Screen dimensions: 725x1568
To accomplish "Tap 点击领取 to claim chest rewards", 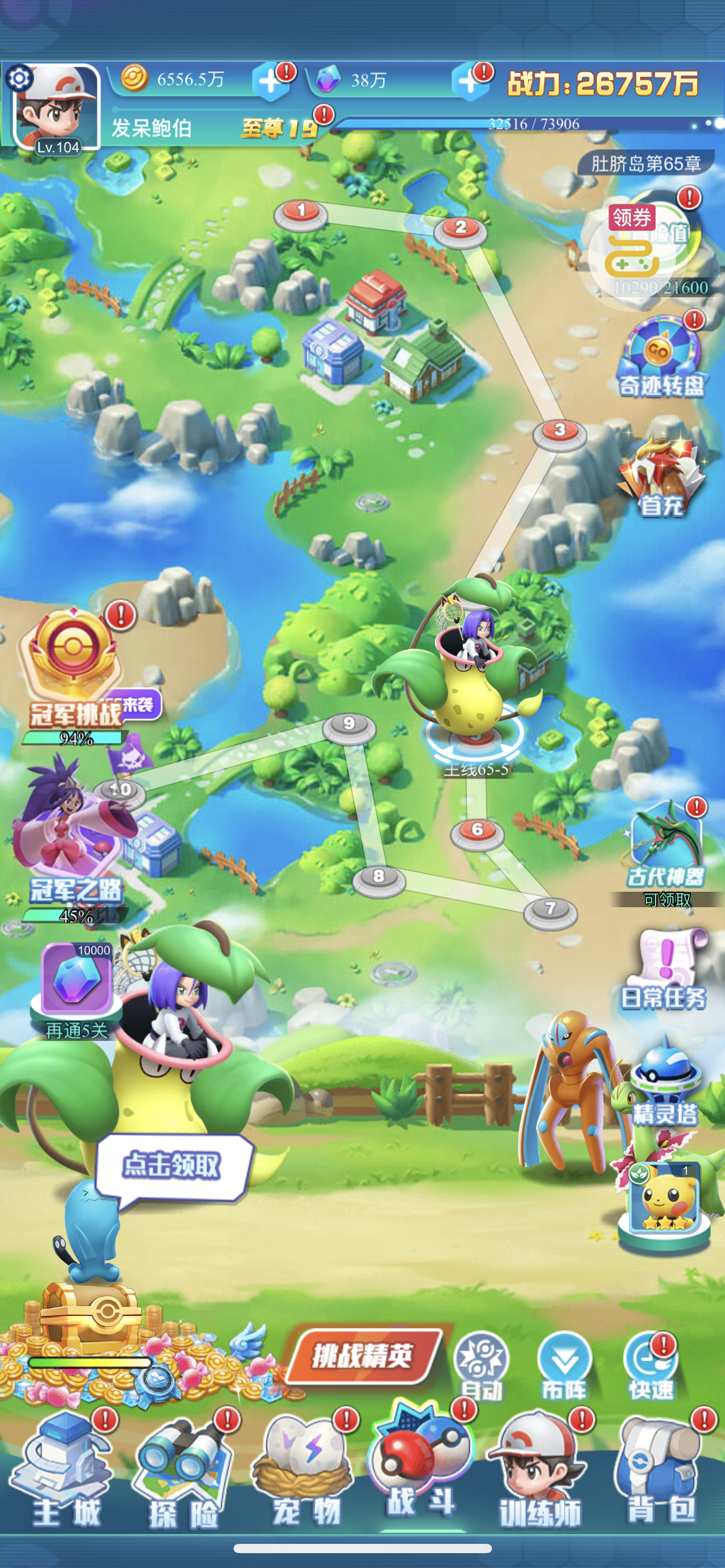I will pyautogui.click(x=172, y=1165).
